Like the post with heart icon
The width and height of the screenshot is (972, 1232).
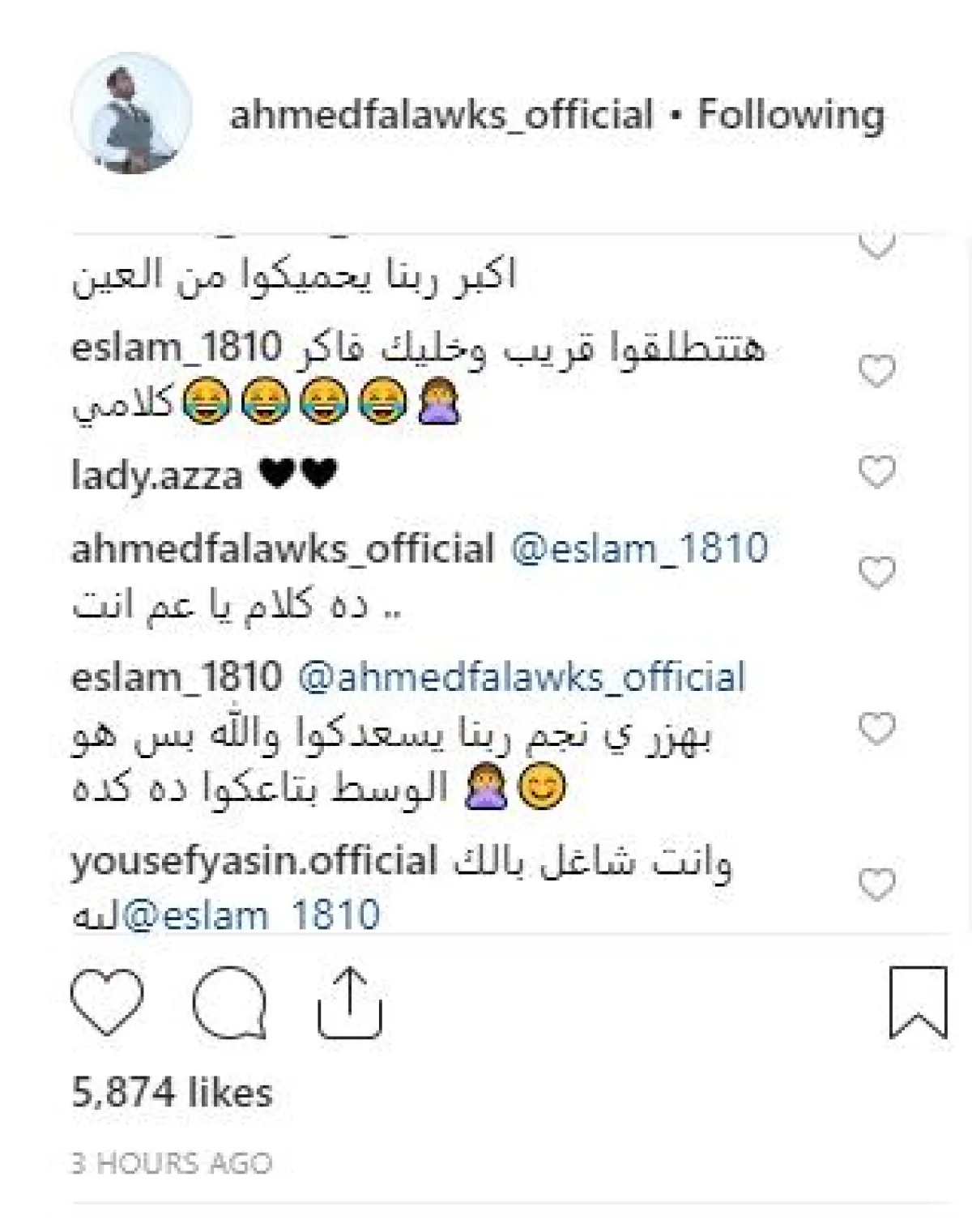click(x=107, y=1003)
